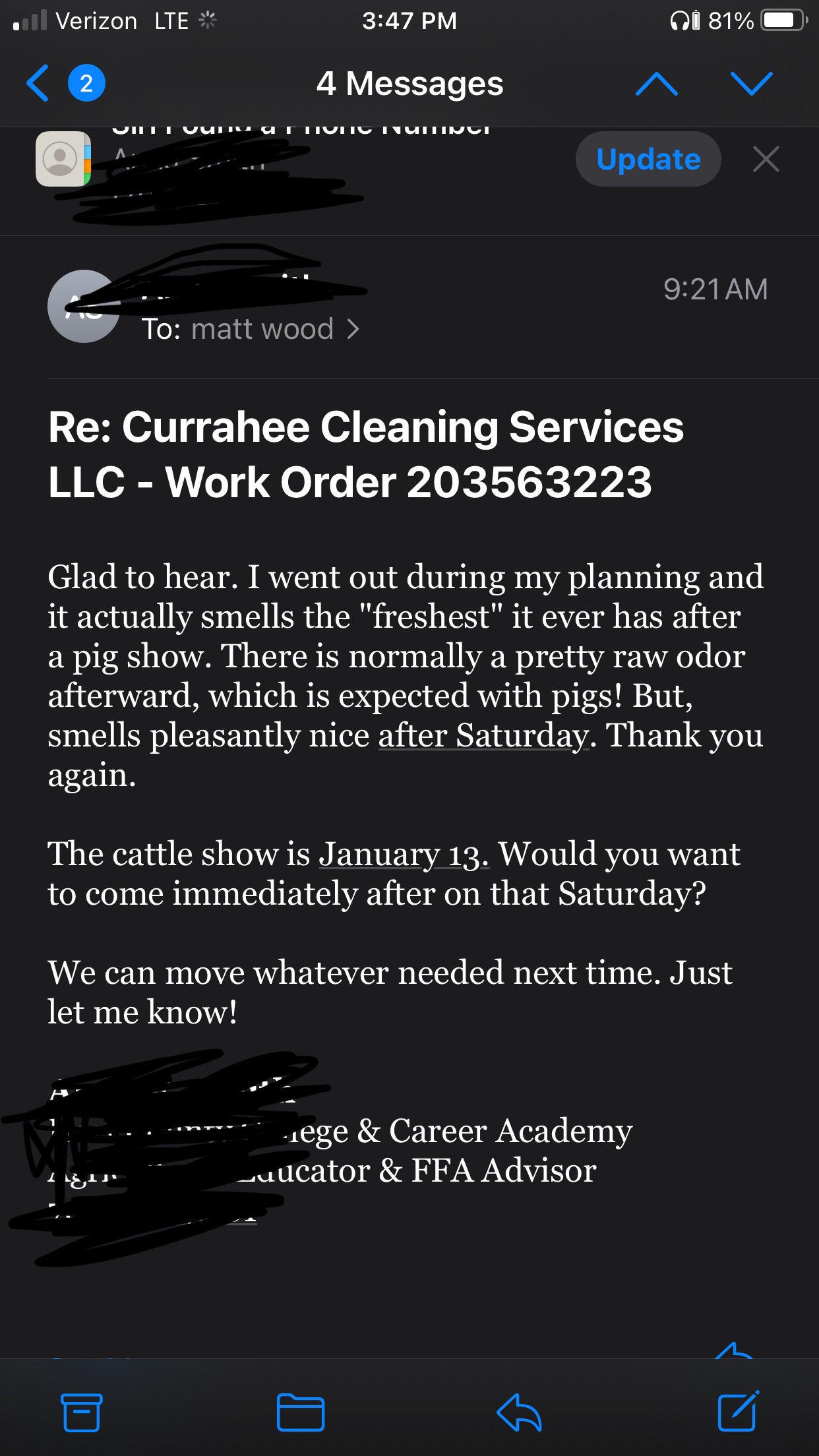Go back to the mailbox list

38,84
